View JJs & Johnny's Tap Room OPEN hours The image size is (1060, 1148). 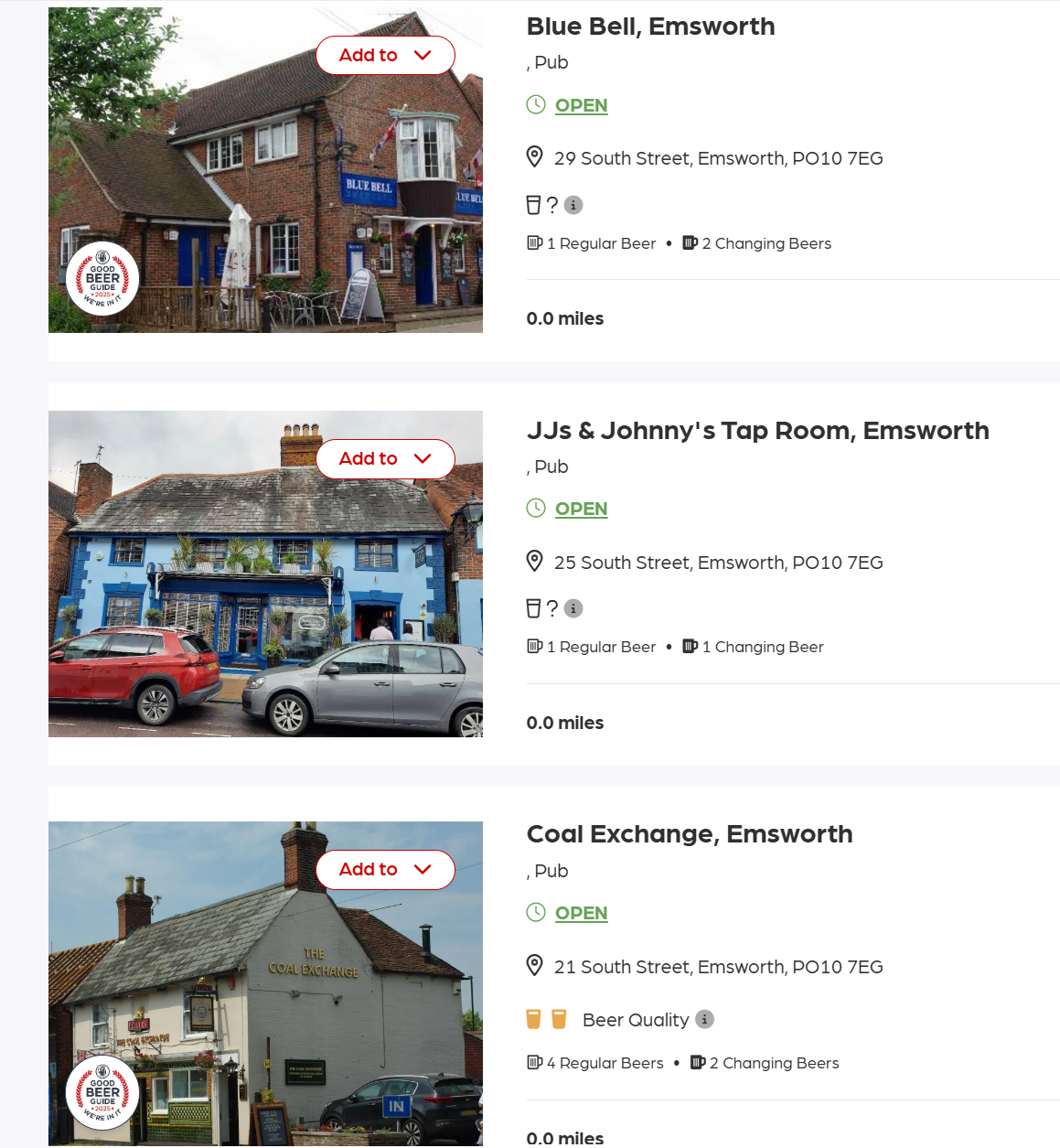tap(581, 509)
